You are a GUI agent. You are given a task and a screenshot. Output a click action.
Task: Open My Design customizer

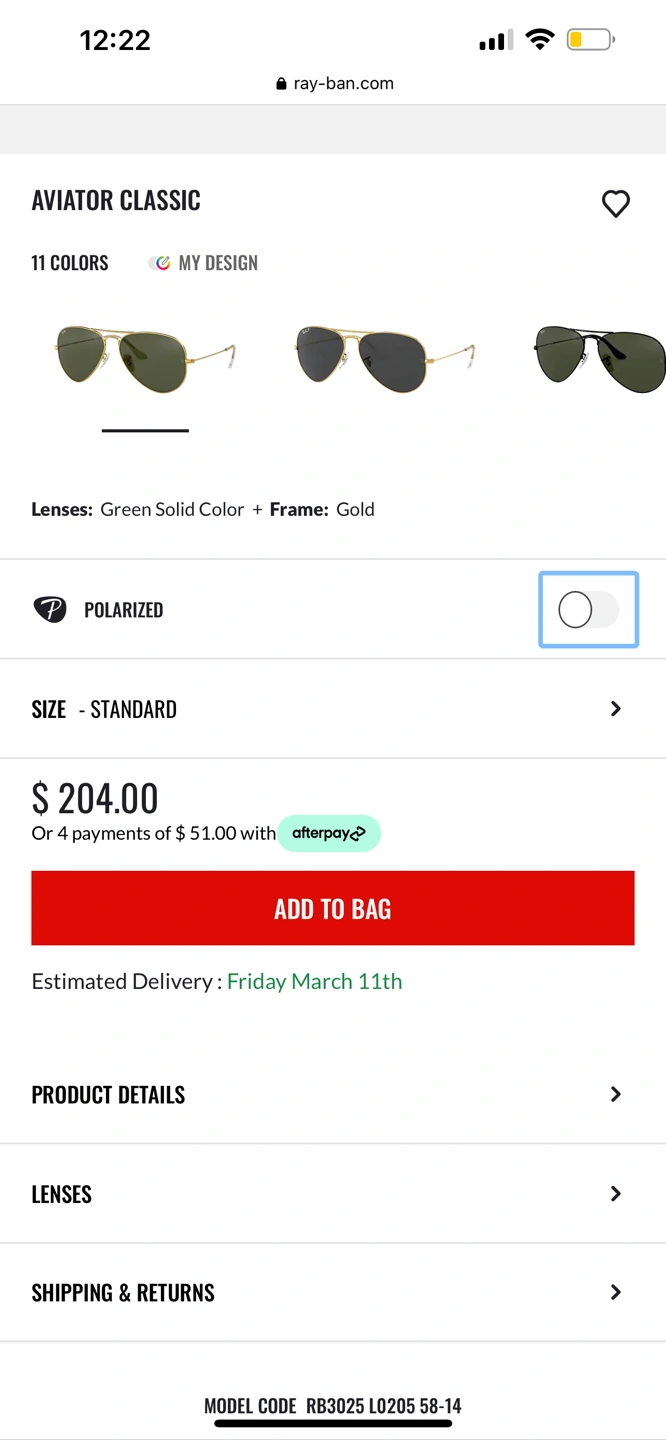203,263
